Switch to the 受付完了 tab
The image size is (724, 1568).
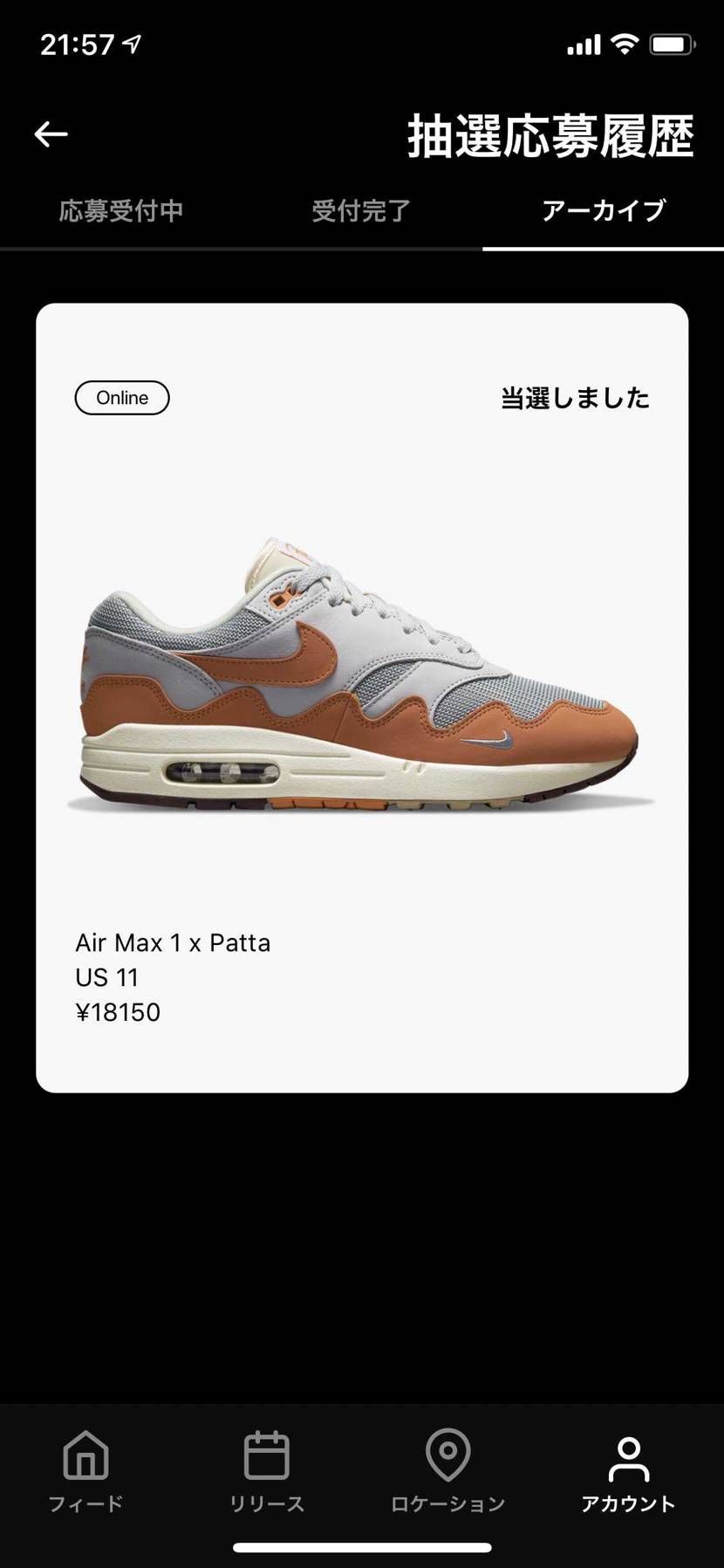[361, 211]
